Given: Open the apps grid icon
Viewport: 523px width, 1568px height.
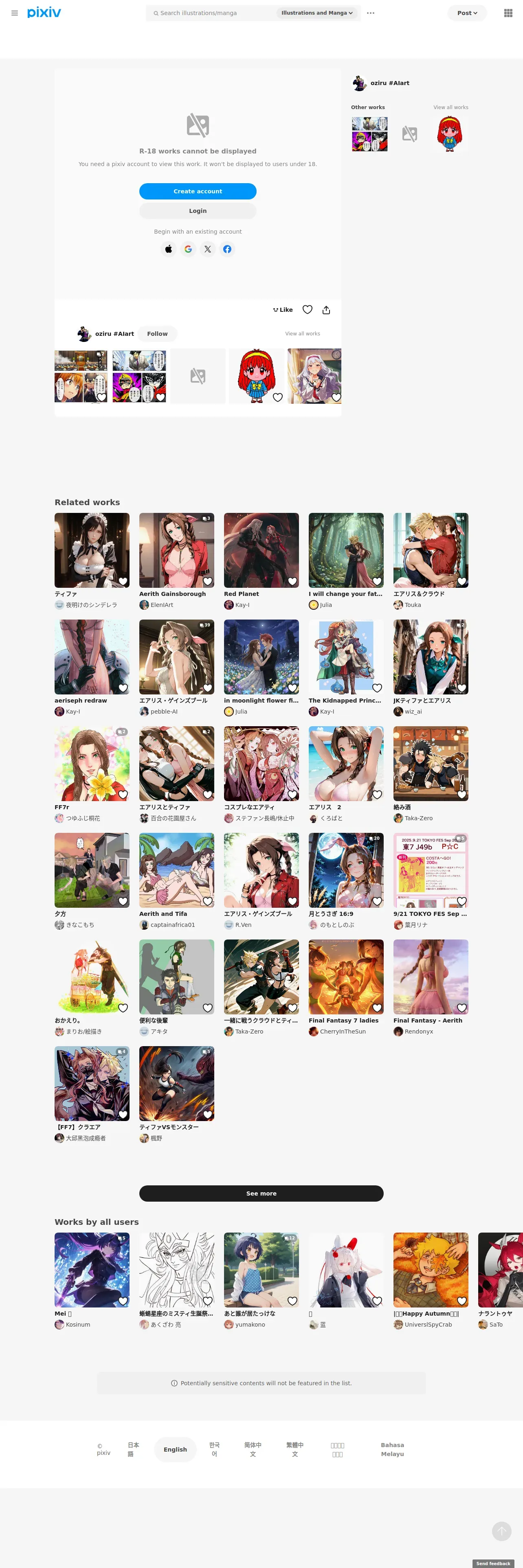Looking at the screenshot, I should coord(508,13).
